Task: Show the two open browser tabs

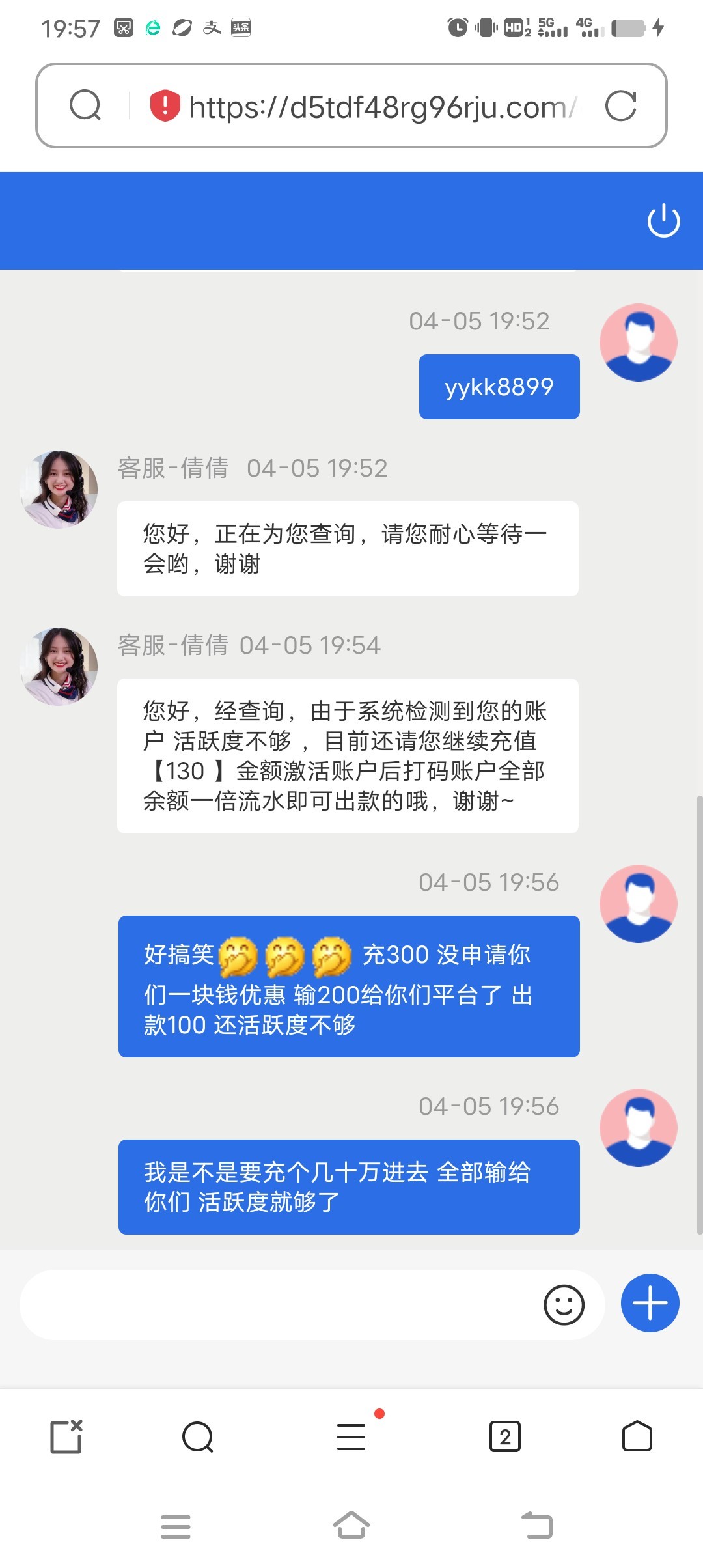Action: (504, 1436)
